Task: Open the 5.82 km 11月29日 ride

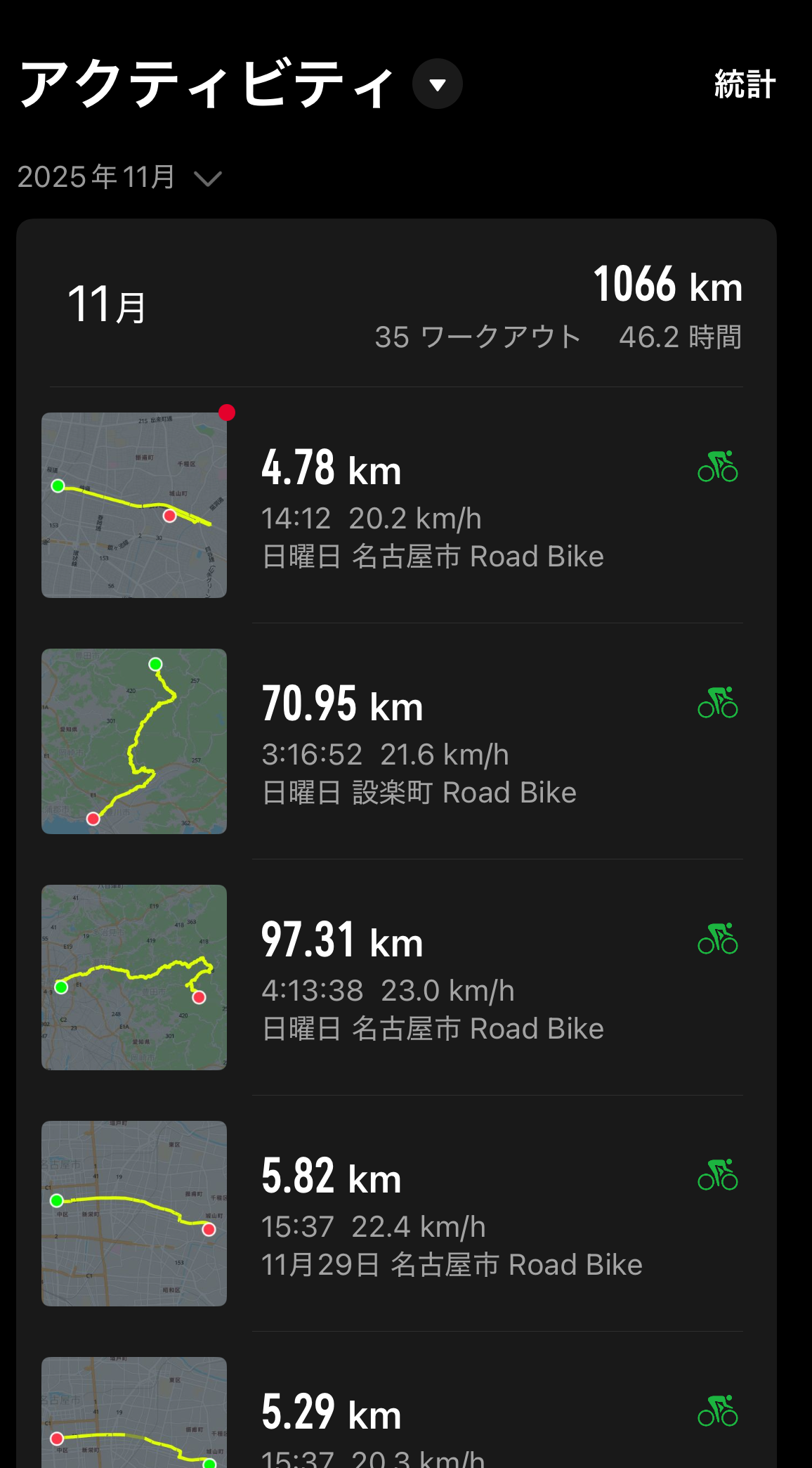Action: 432,1214
